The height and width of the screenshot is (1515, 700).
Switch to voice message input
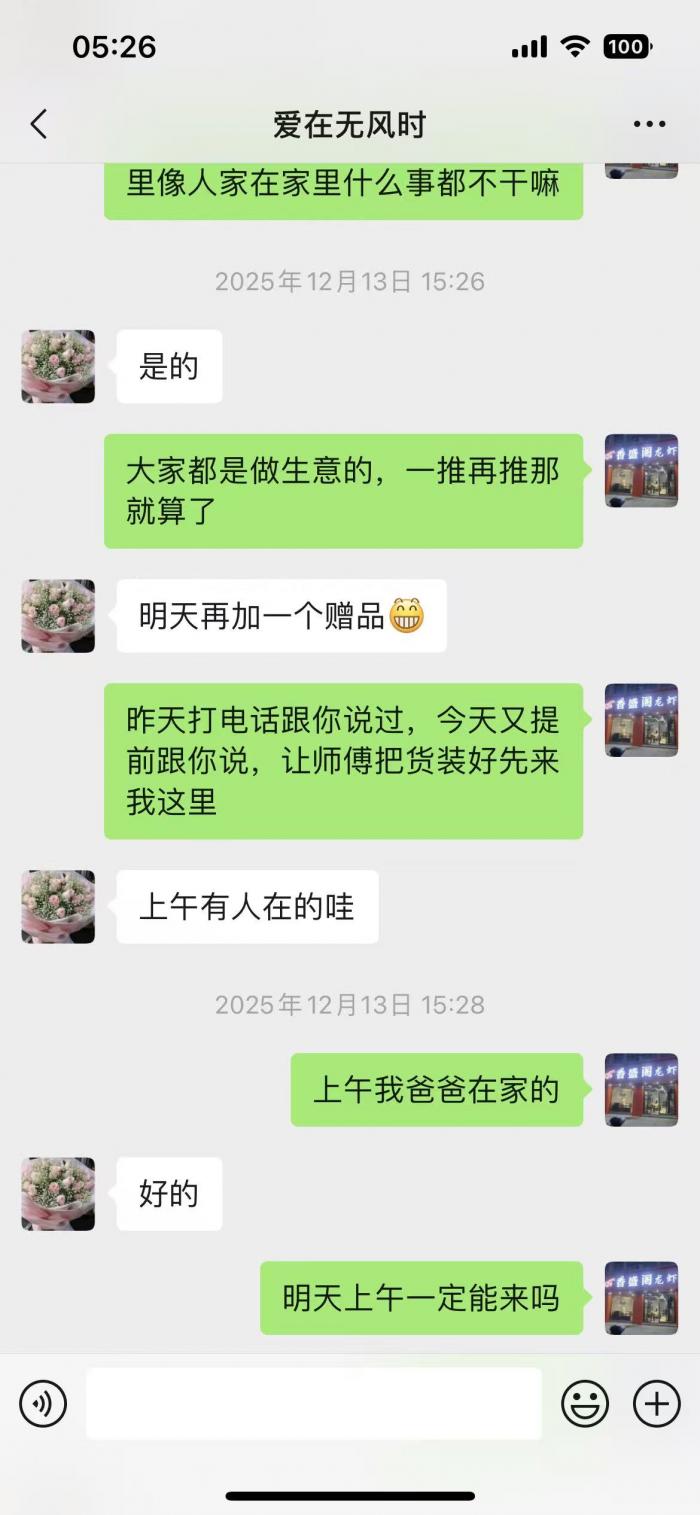coord(43,1404)
